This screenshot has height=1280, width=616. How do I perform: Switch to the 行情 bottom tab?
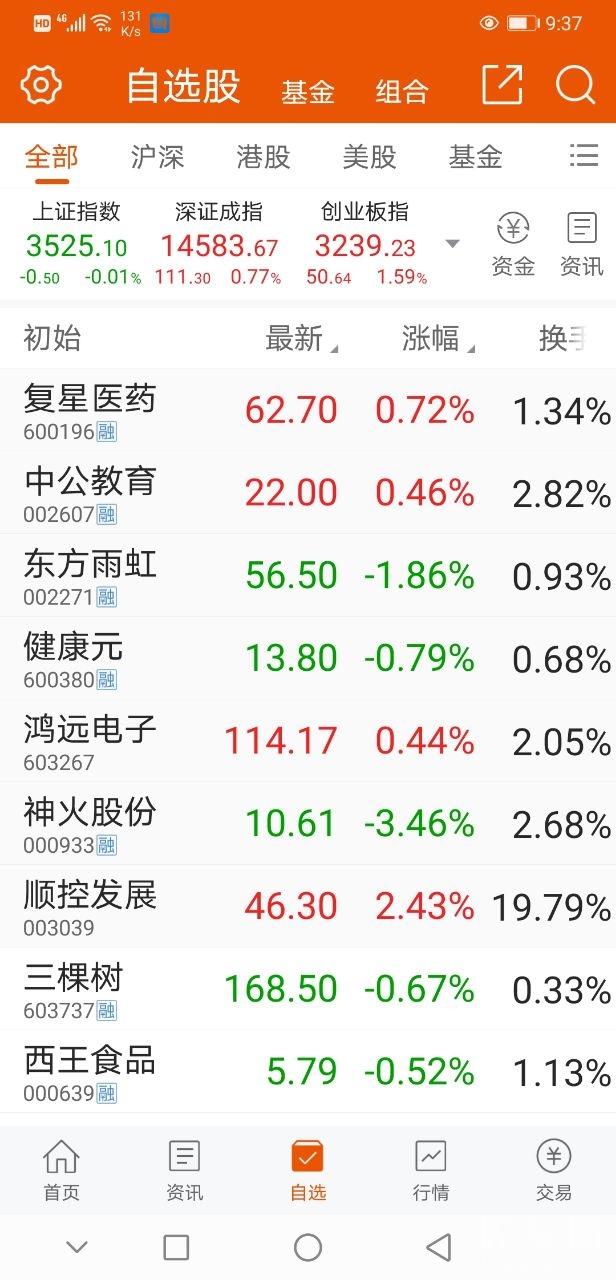431,1170
